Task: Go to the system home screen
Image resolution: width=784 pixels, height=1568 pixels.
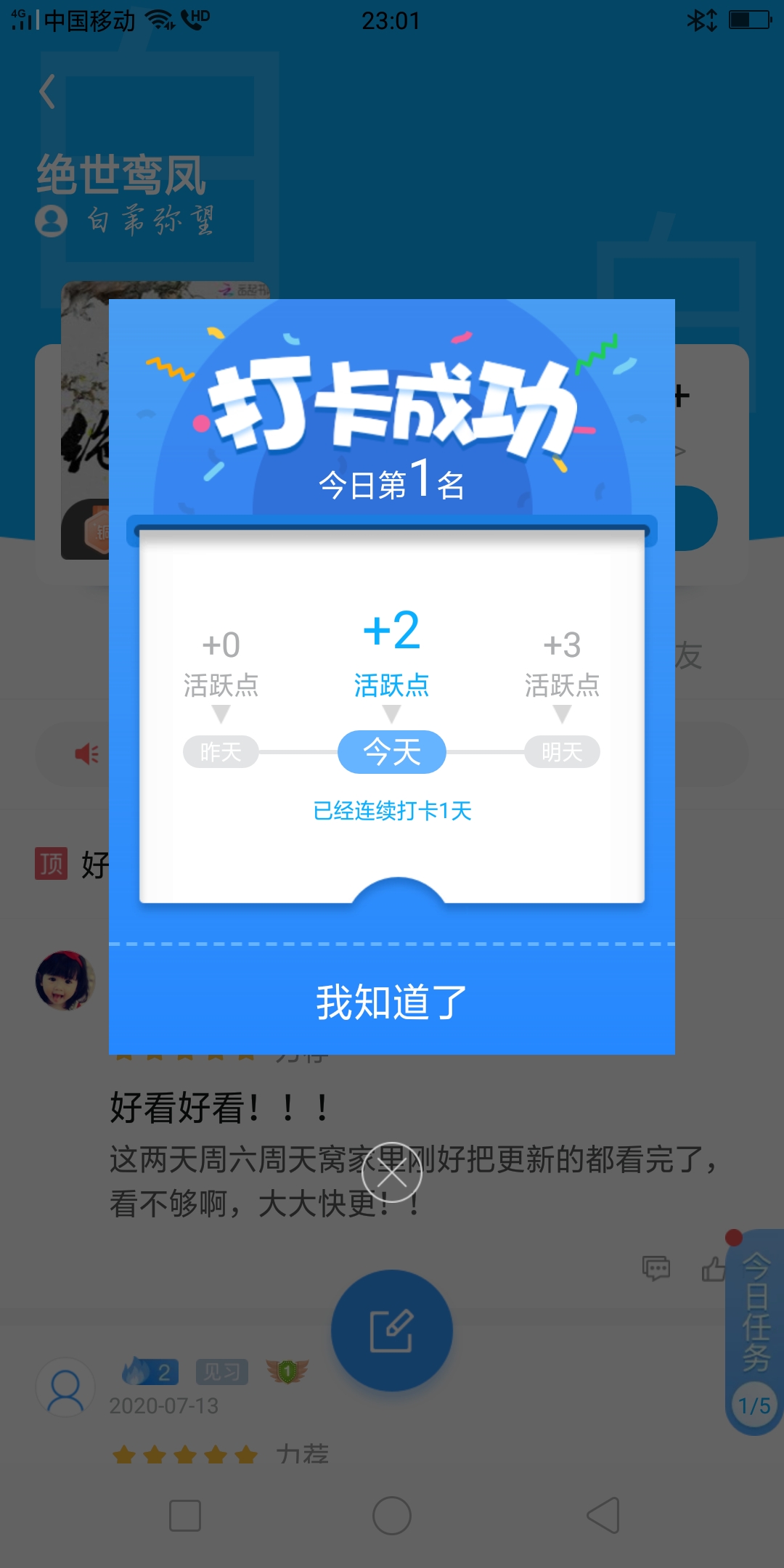Action: (392, 1516)
